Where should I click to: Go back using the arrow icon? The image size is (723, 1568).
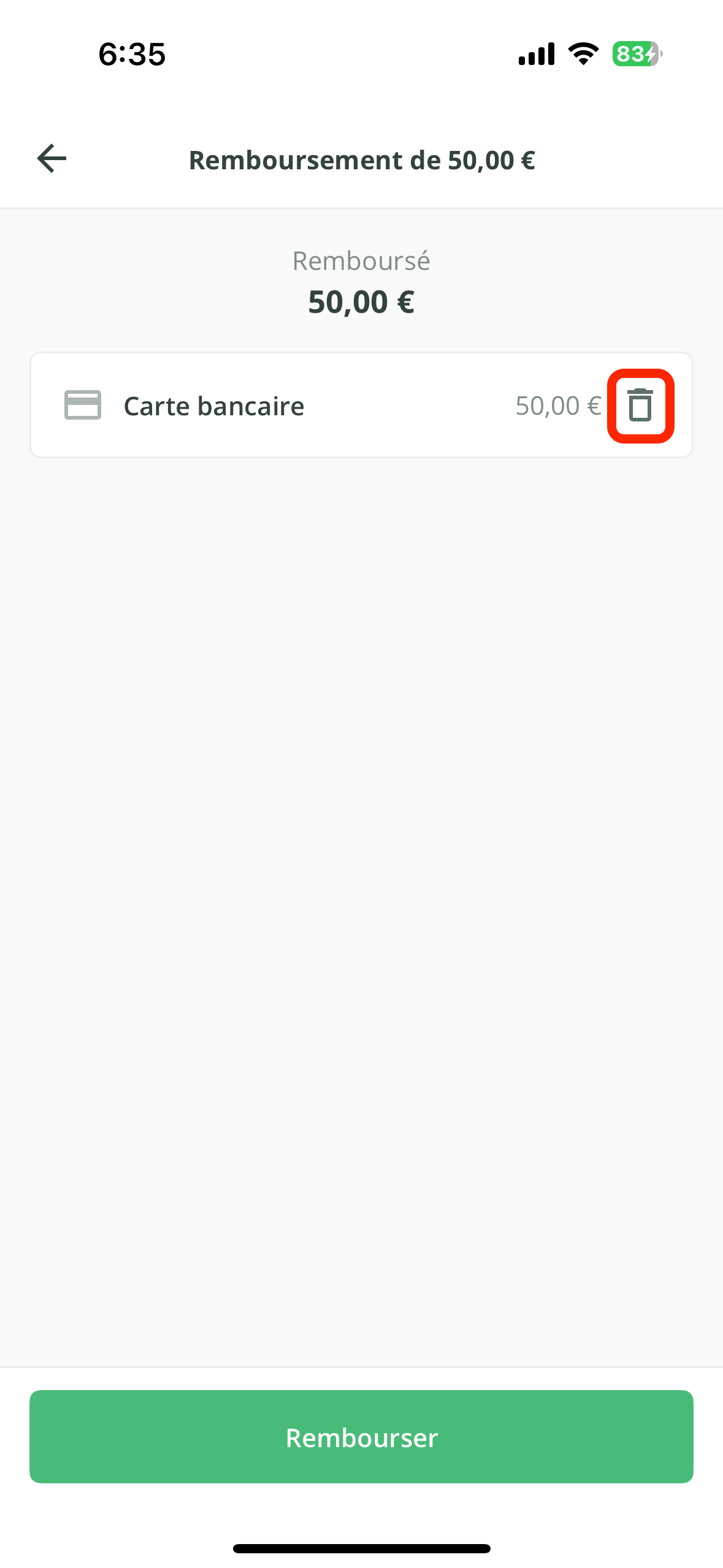click(52, 159)
